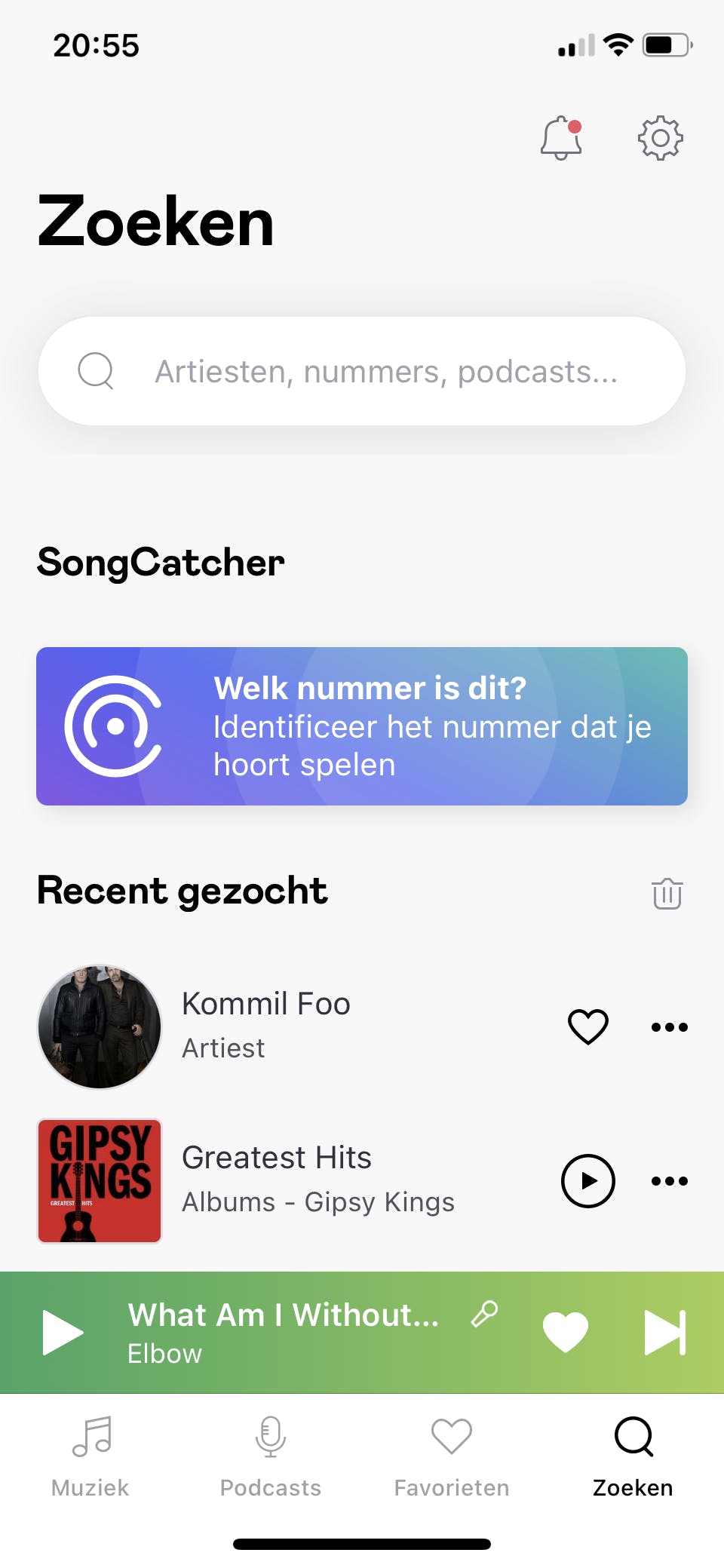Launch SongCatcher to identify a song
724x1568 pixels.
point(362,726)
